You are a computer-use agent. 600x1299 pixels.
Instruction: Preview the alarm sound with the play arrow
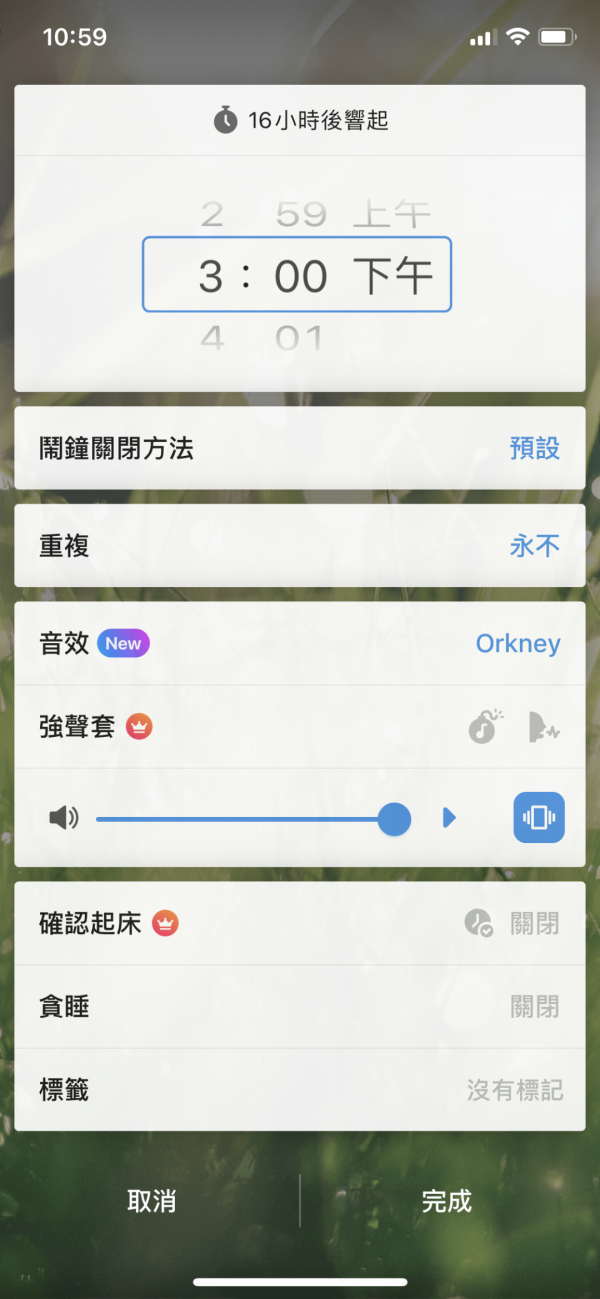pos(449,819)
